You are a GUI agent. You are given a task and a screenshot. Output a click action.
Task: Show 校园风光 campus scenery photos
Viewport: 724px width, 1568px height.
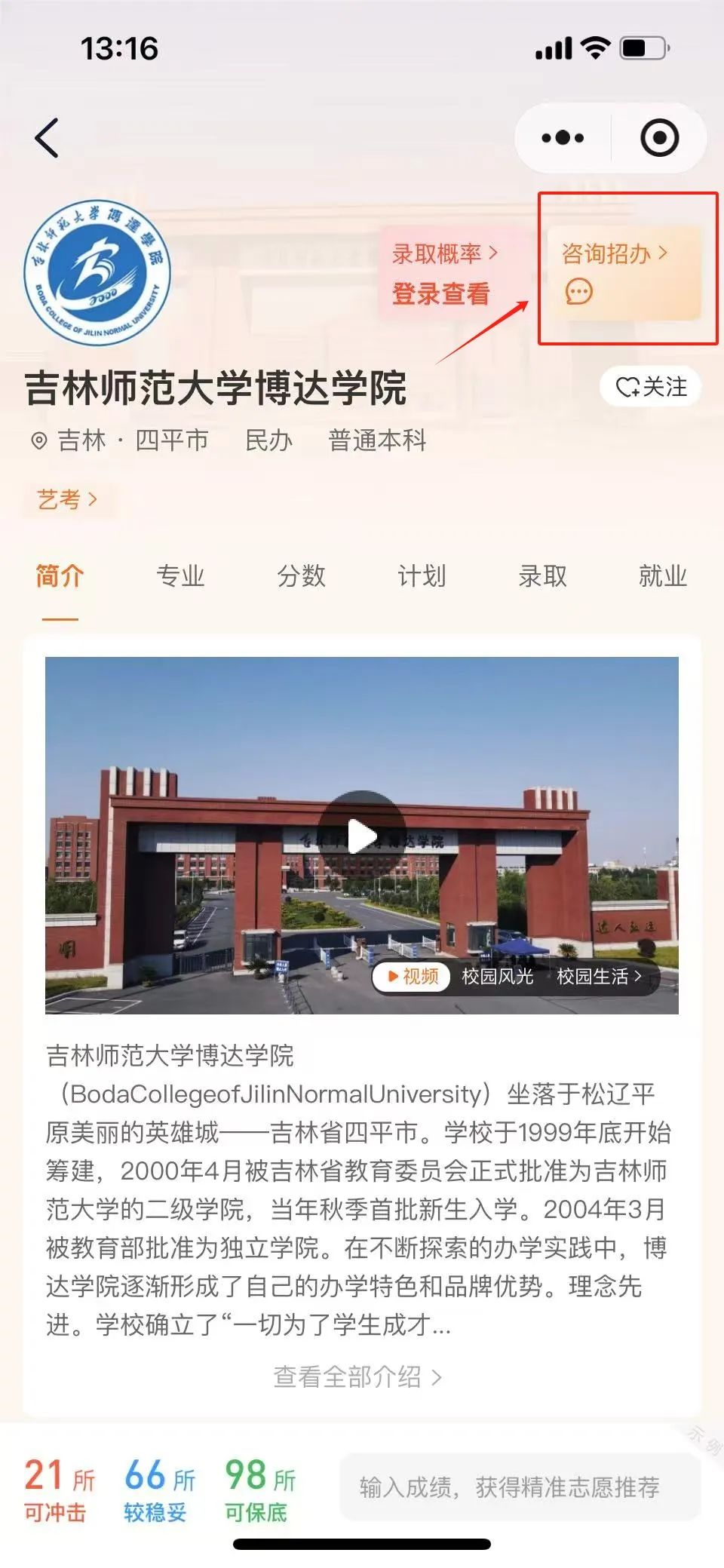point(497,977)
